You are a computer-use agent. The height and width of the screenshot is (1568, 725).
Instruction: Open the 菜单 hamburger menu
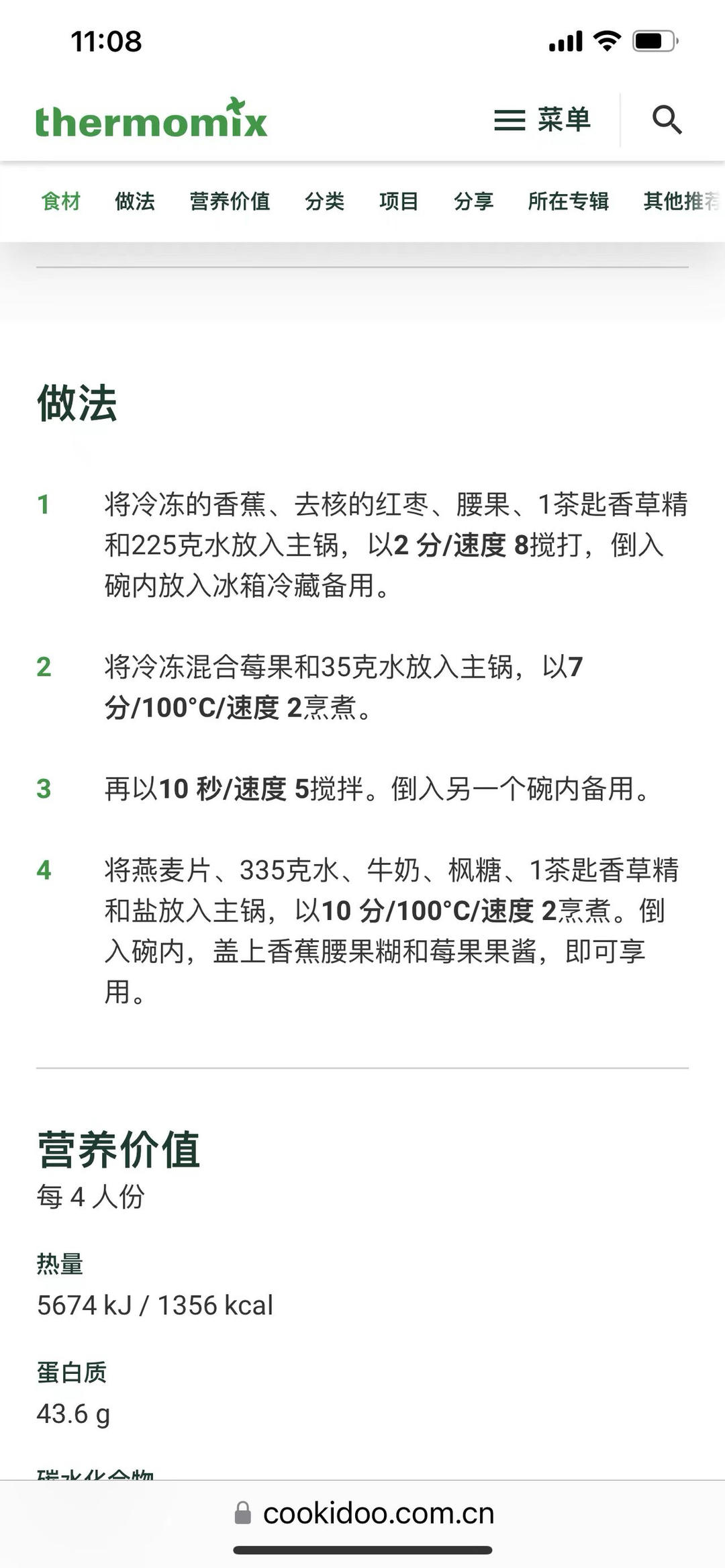click(542, 120)
